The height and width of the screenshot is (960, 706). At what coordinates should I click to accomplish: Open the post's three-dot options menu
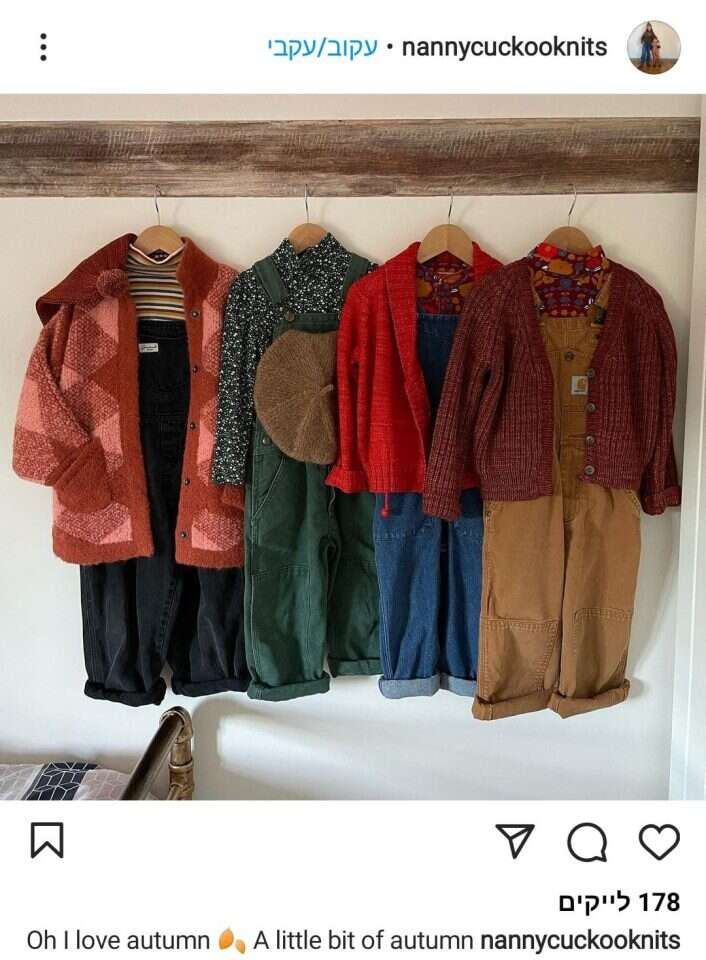point(42,47)
